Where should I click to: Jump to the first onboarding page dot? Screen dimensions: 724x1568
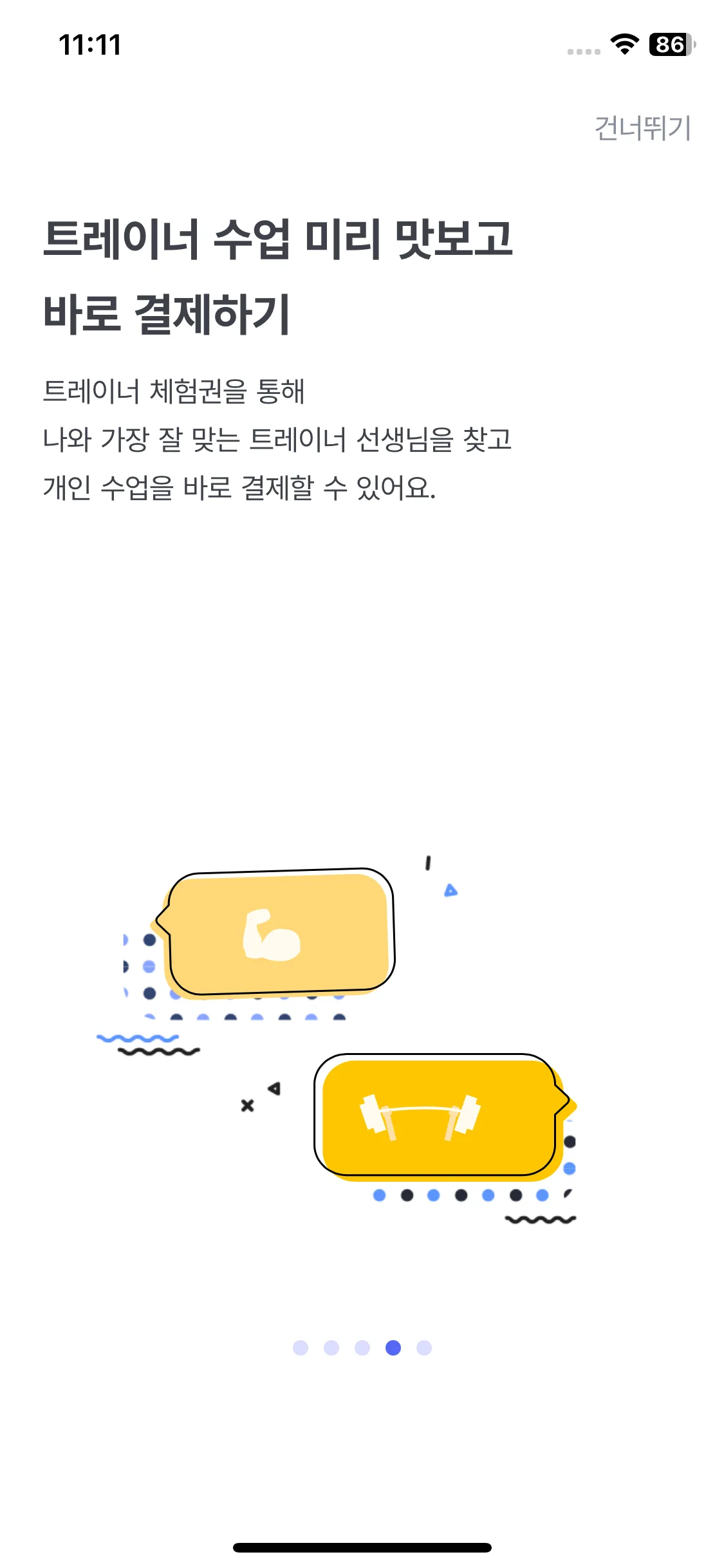[300, 1347]
